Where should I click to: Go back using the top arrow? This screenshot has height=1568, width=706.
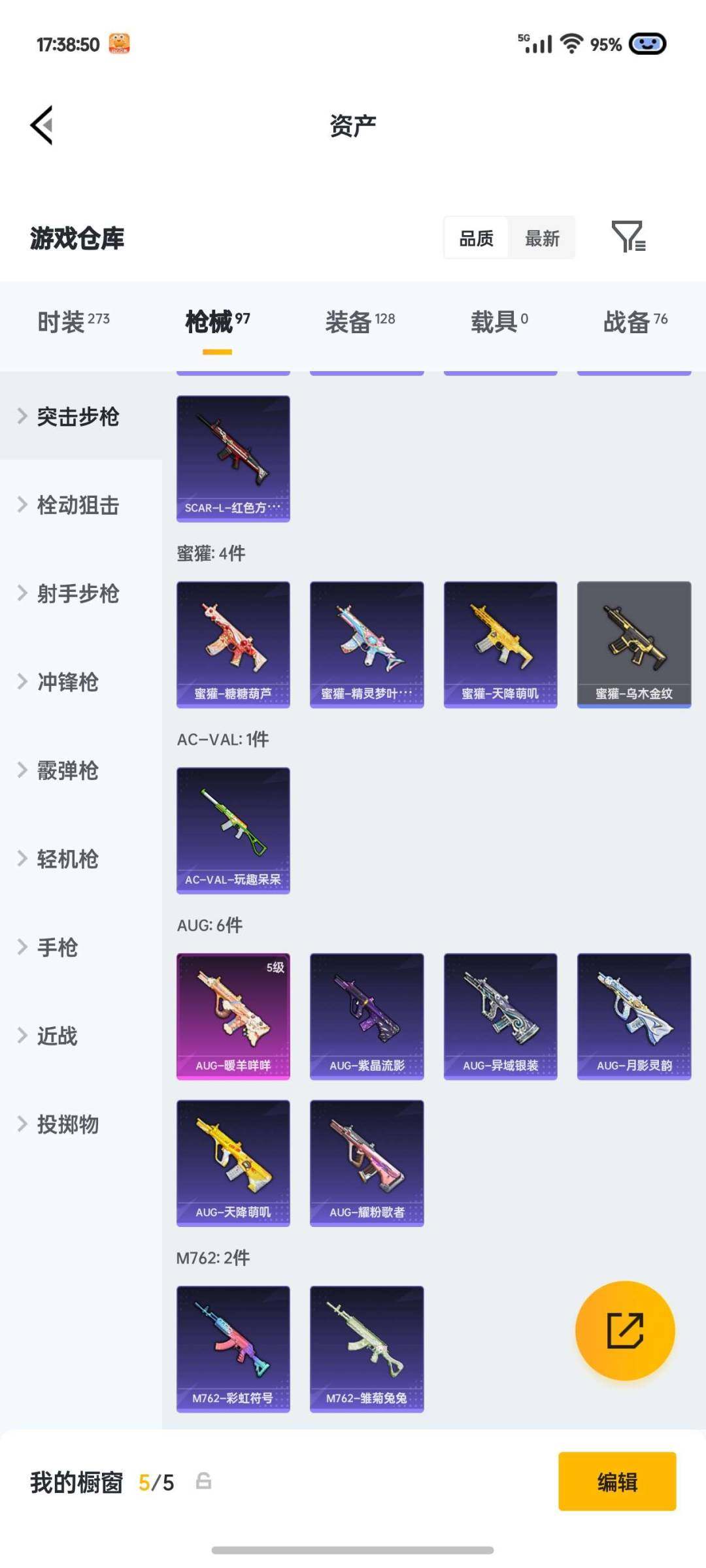42,125
